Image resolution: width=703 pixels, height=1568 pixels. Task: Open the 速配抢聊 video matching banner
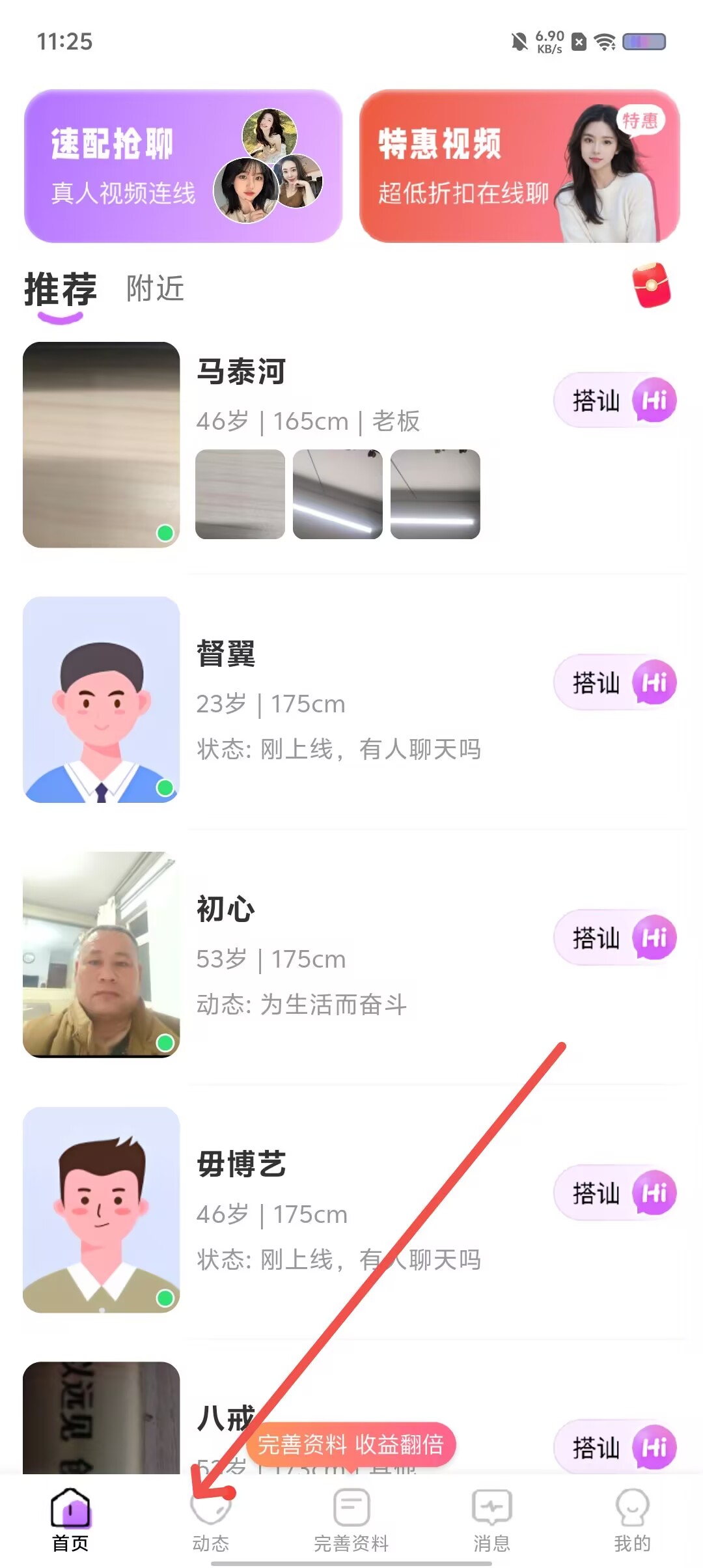point(183,166)
